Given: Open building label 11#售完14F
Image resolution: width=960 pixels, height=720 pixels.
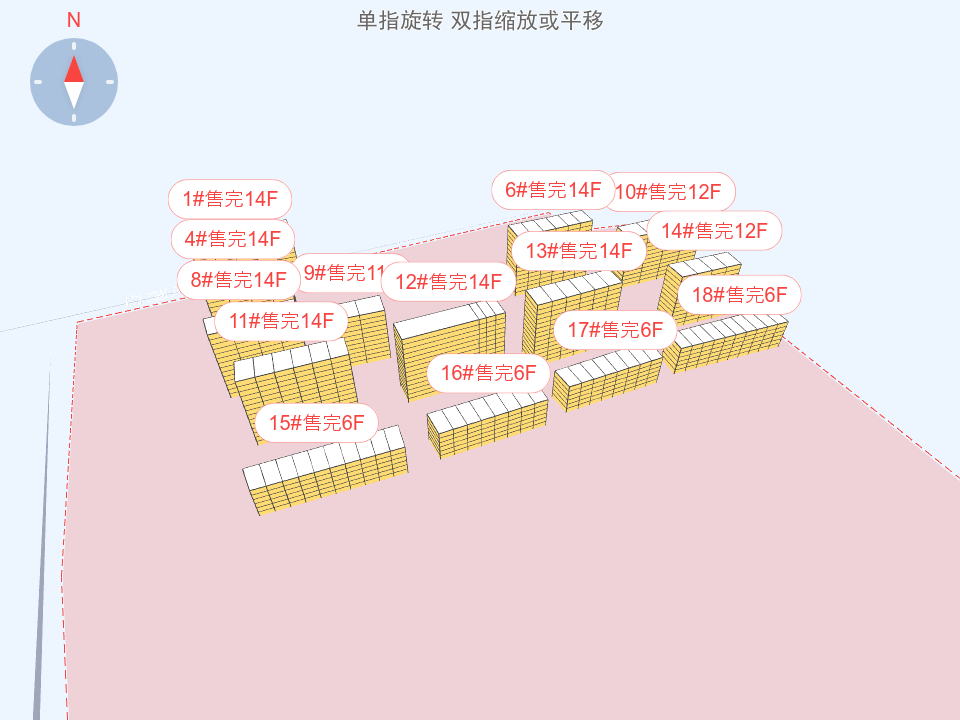Looking at the screenshot, I should [x=281, y=321].
